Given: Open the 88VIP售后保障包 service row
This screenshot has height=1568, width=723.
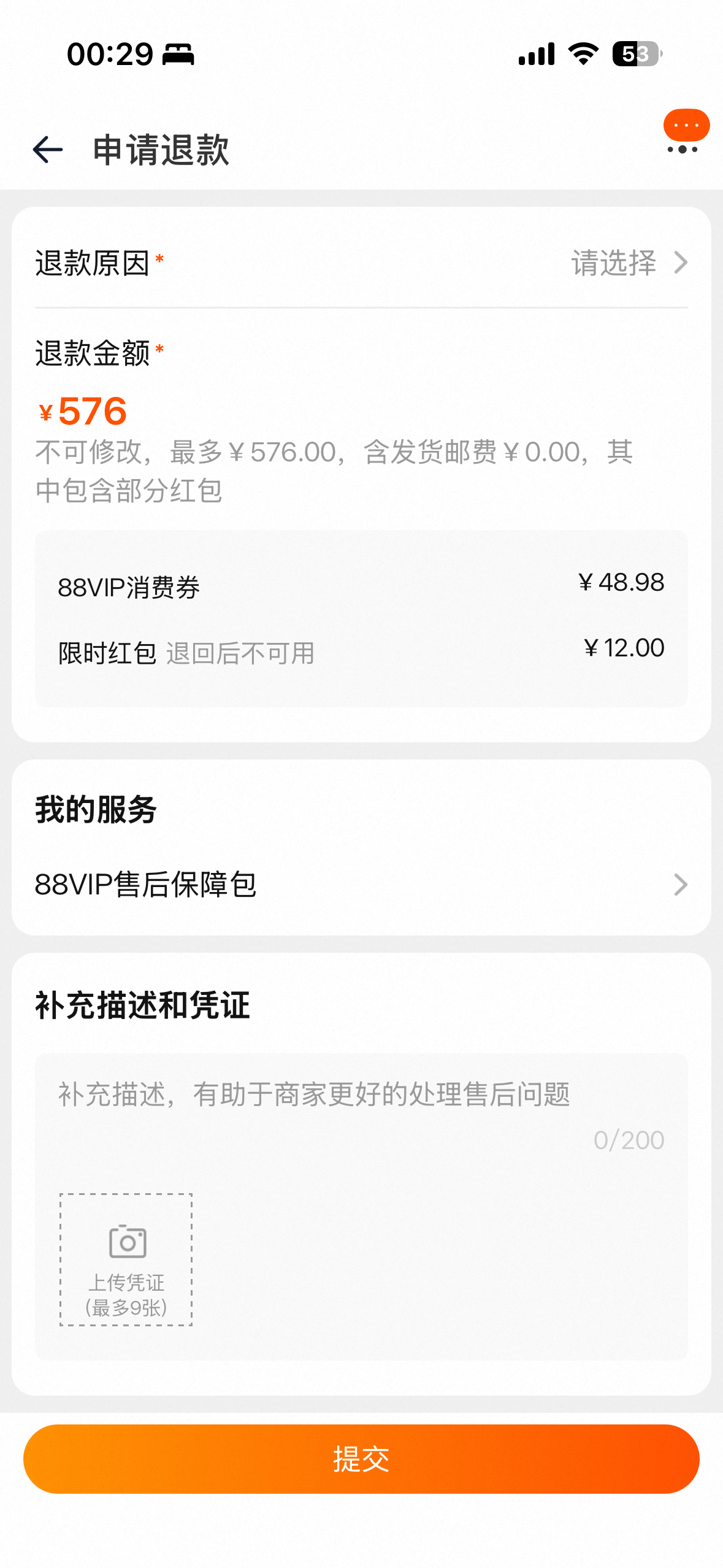Looking at the screenshot, I should (x=361, y=885).
